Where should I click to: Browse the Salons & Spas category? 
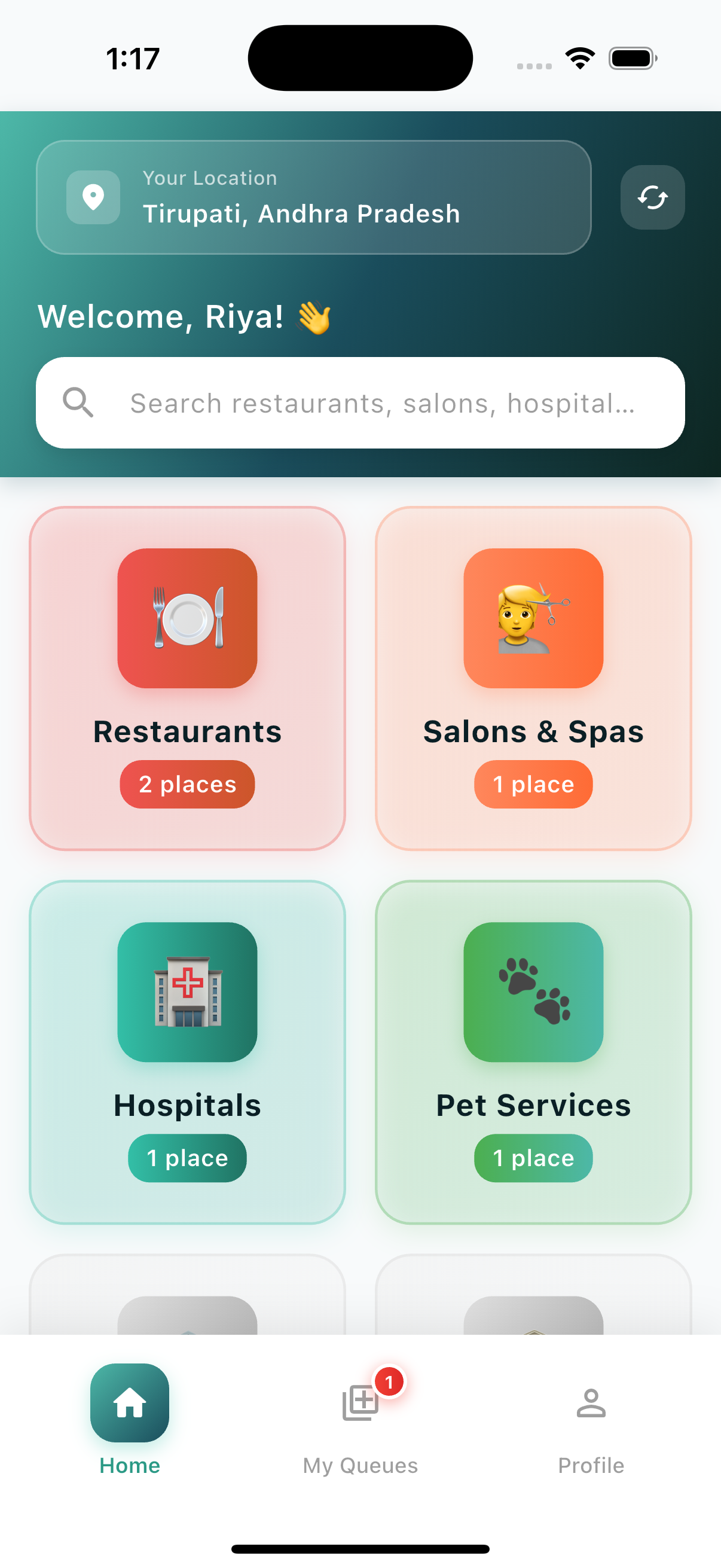533,678
